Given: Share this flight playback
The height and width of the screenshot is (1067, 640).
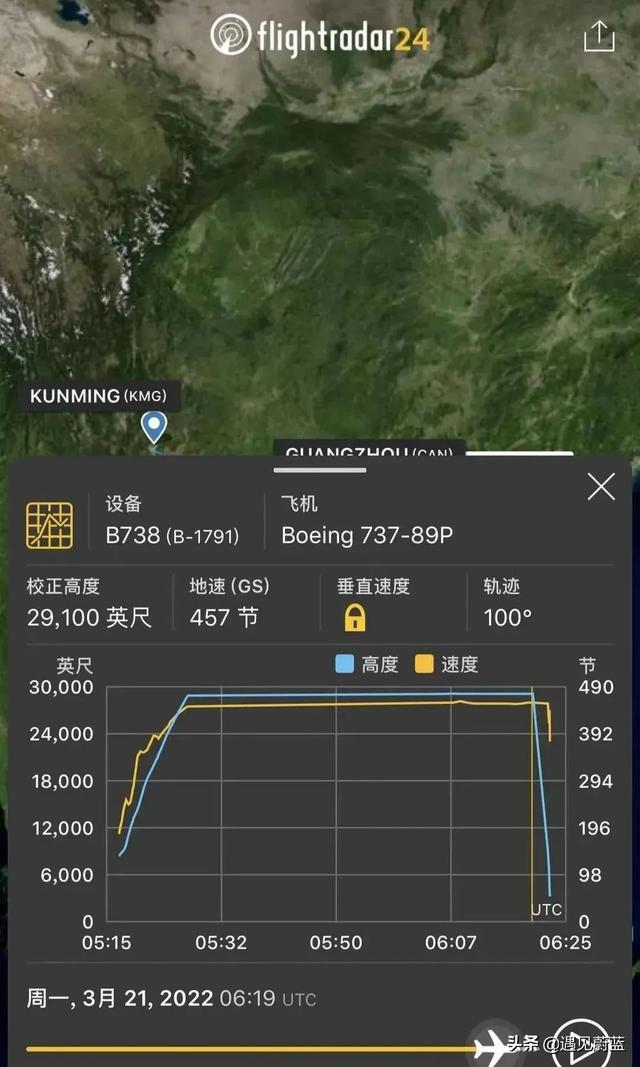Looking at the screenshot, I should click(x=598, y=36).
